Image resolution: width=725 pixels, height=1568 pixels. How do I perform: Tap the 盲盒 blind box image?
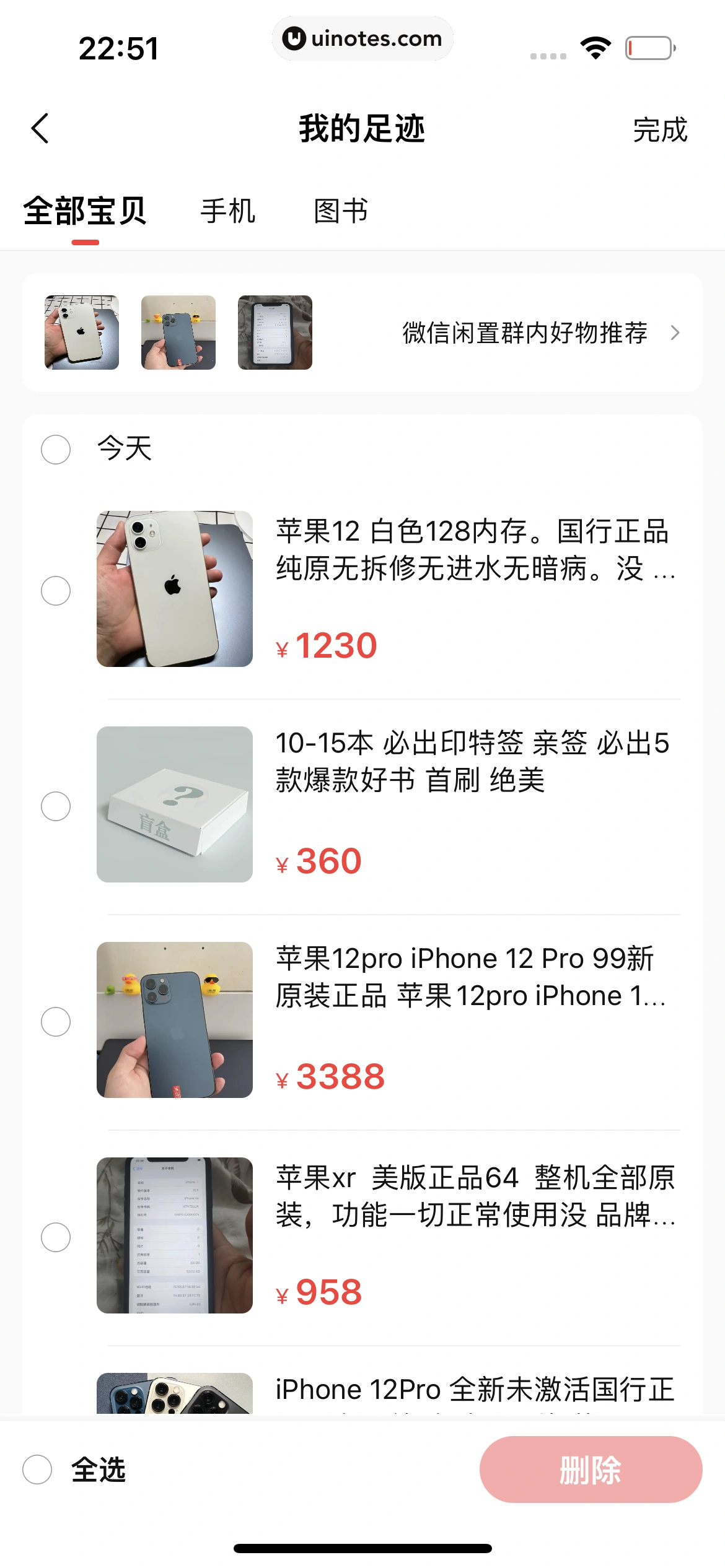click(175, 806)
